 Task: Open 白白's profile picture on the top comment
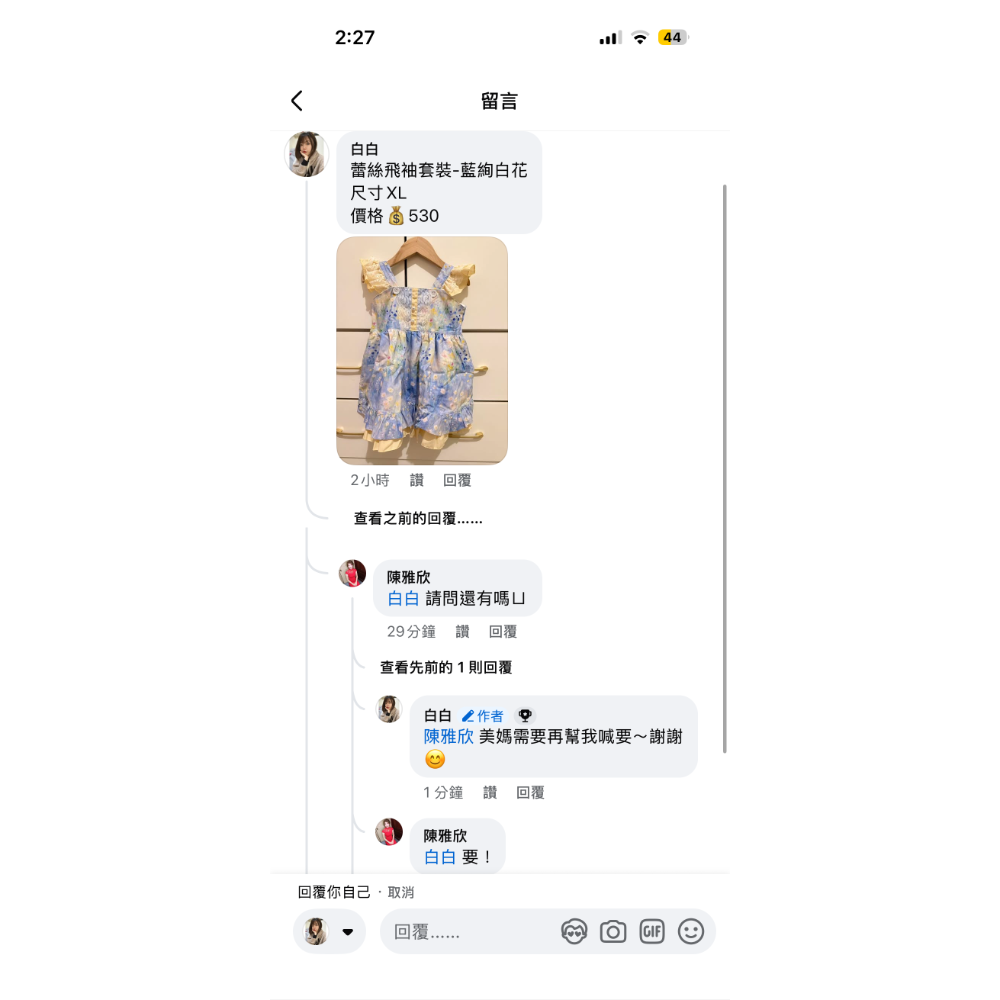[x=307, y=154]
